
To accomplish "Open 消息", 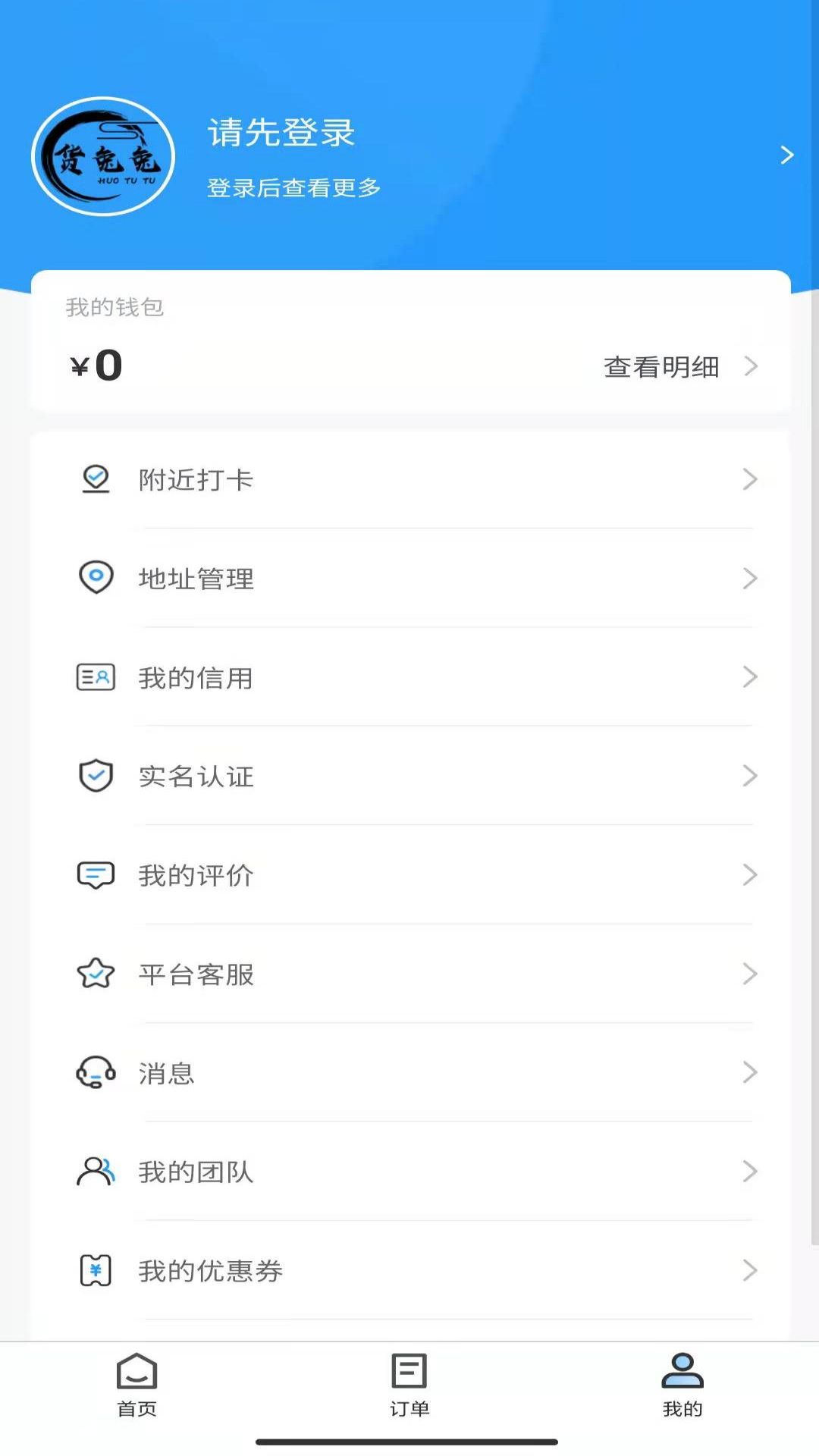I will click(x=409, y=1073).
